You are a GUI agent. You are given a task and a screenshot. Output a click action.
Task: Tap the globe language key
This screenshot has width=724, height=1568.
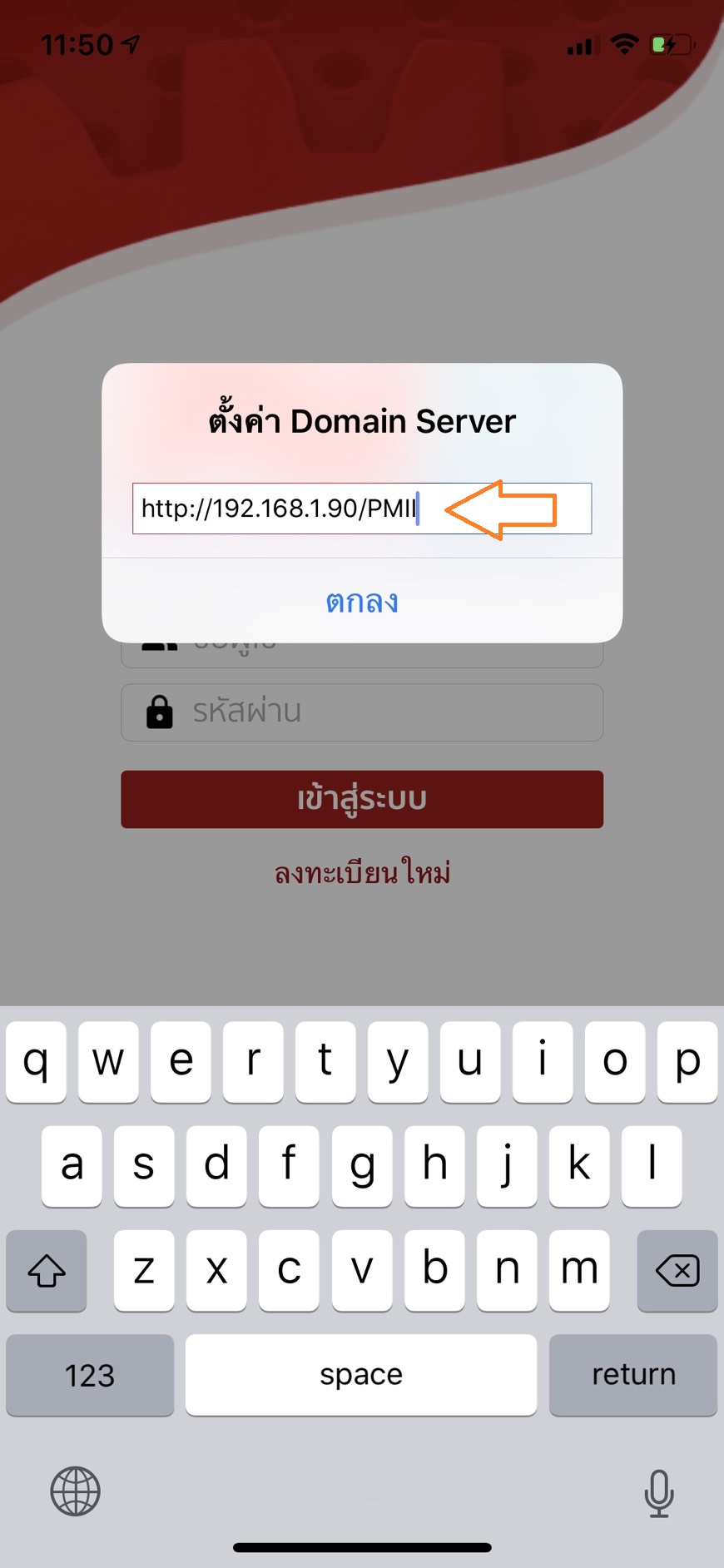[x=75, y=1491]
